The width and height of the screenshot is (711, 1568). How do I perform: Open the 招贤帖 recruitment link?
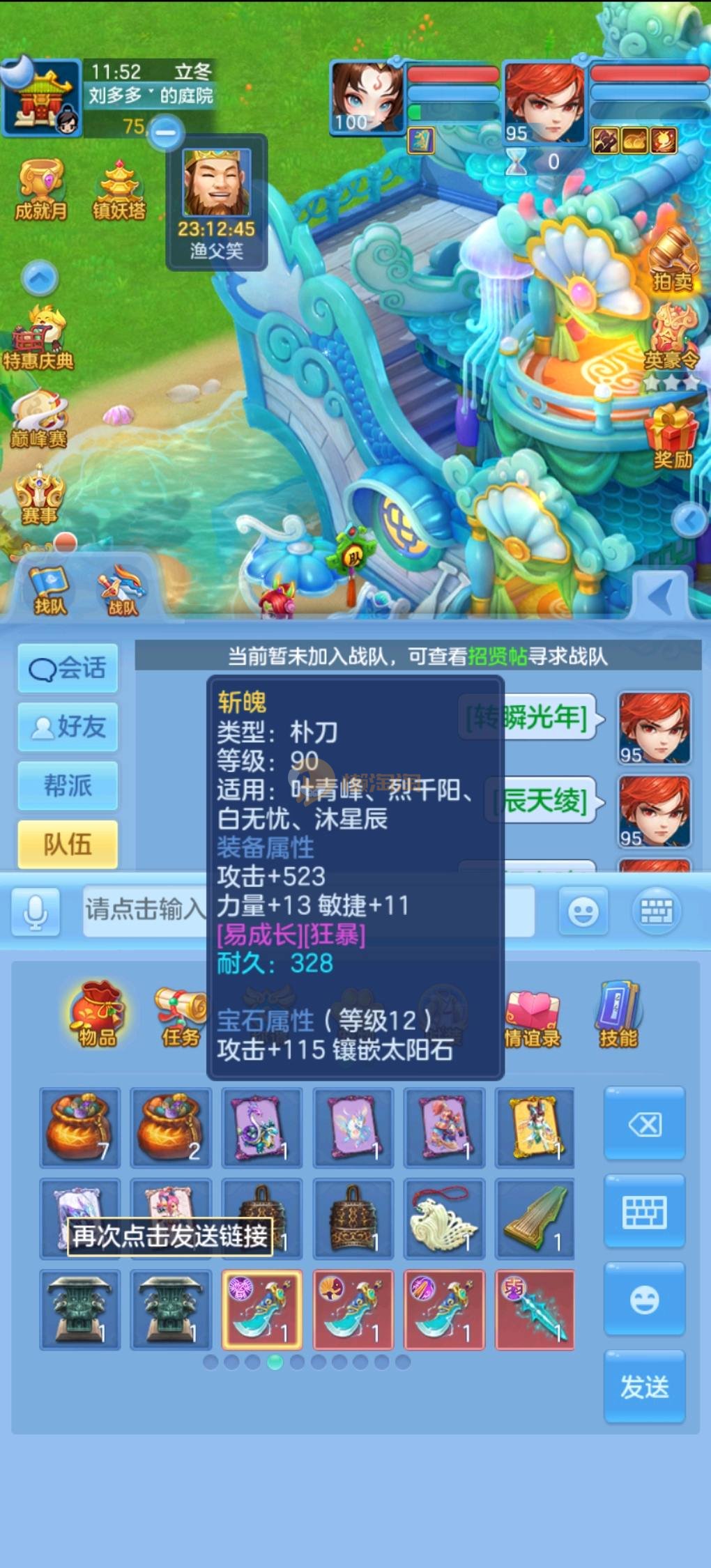(497, 656)
